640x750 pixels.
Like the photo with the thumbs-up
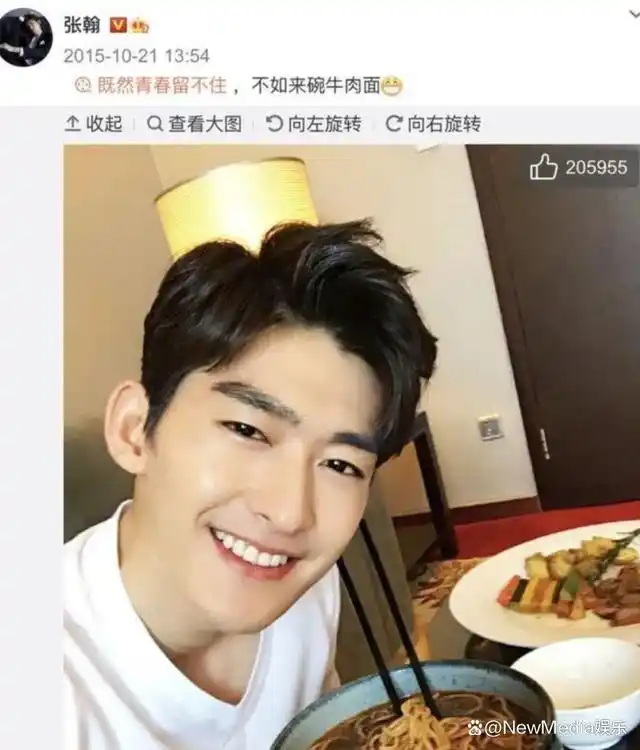click(543, 167)
